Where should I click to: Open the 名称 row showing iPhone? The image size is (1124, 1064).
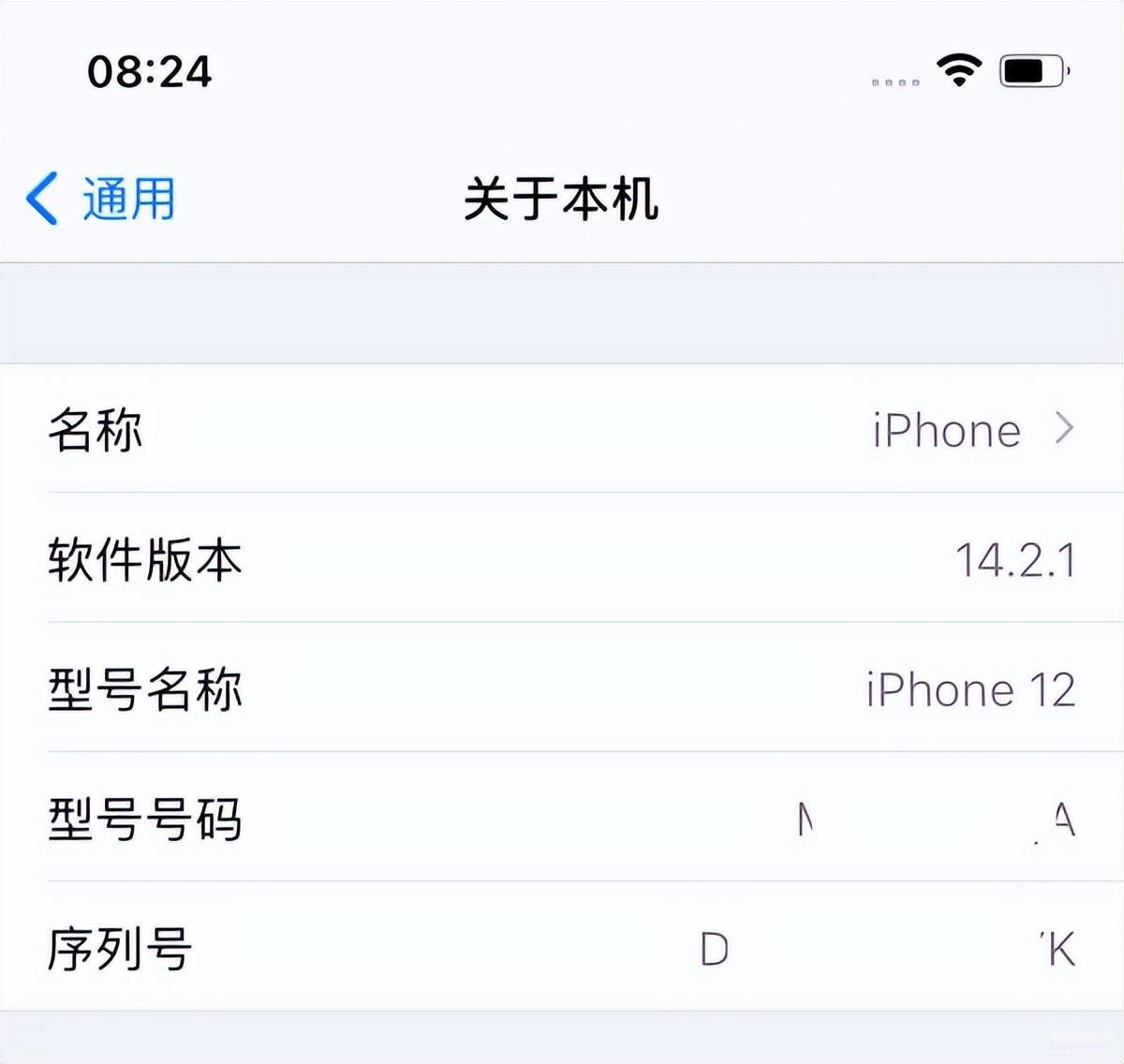[562, 430]
